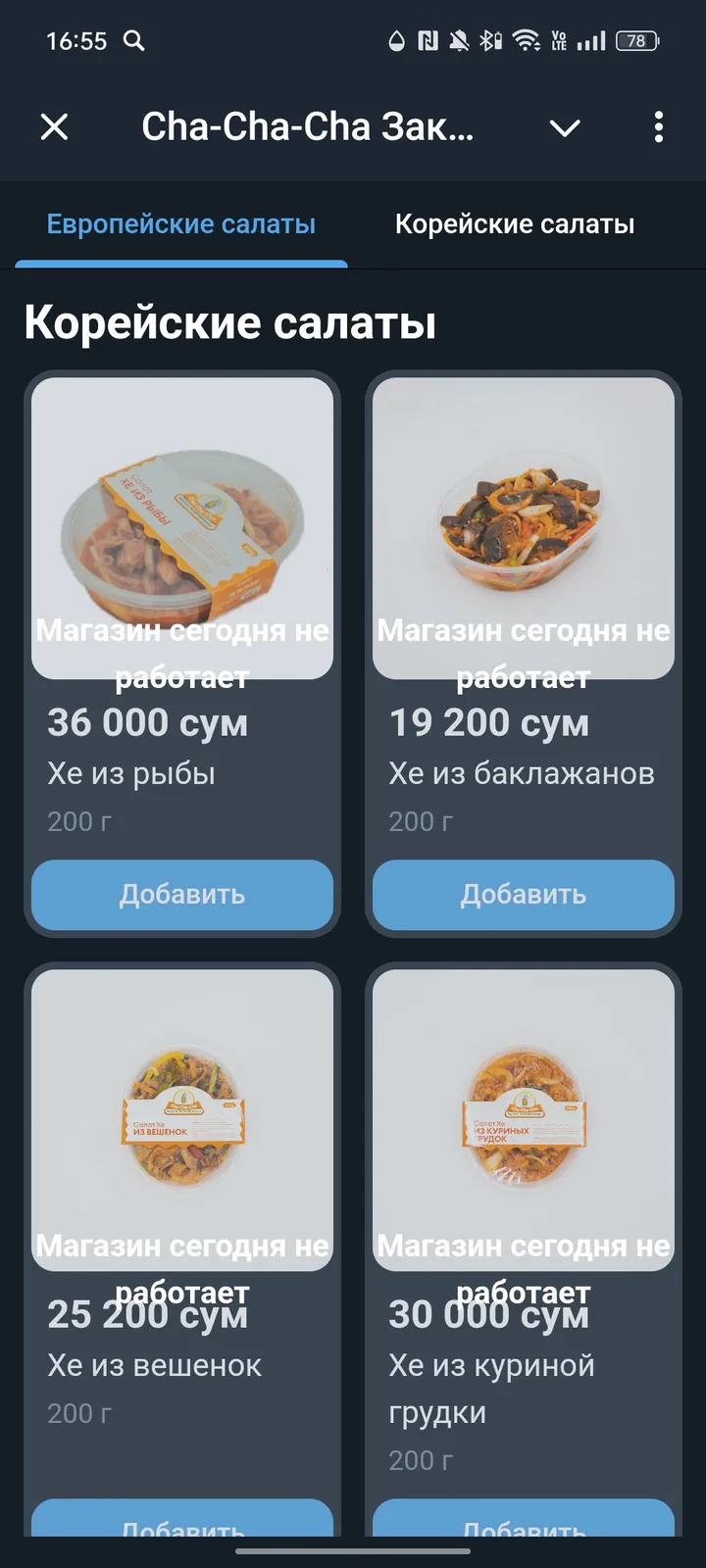The width and height of the screenshot is (706, 1568).
Task: Close the Cha-Cha-Cha mini app
Action: [x=55, y=127]
